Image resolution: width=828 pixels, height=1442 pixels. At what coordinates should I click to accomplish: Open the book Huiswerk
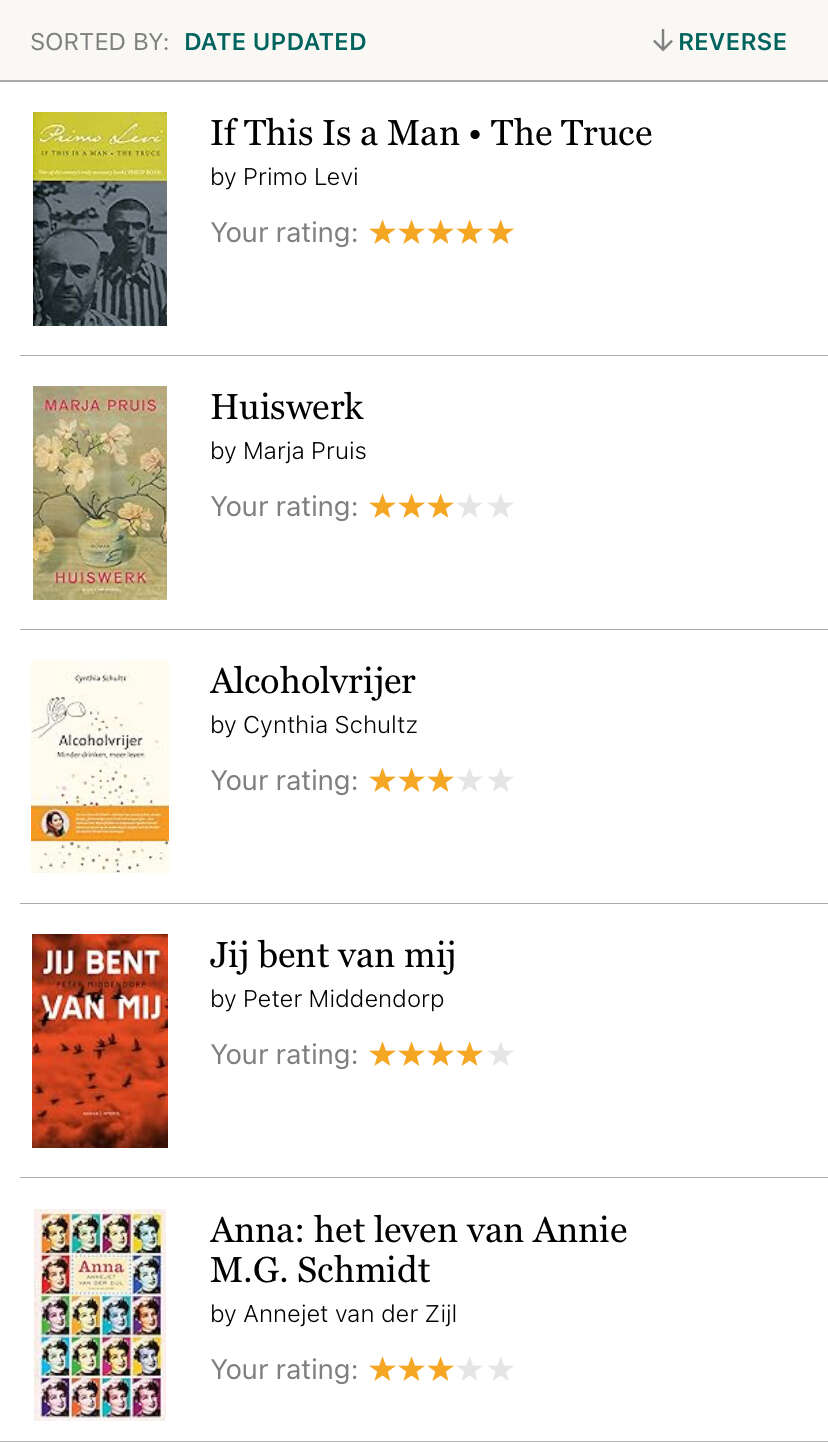[287, 407]
